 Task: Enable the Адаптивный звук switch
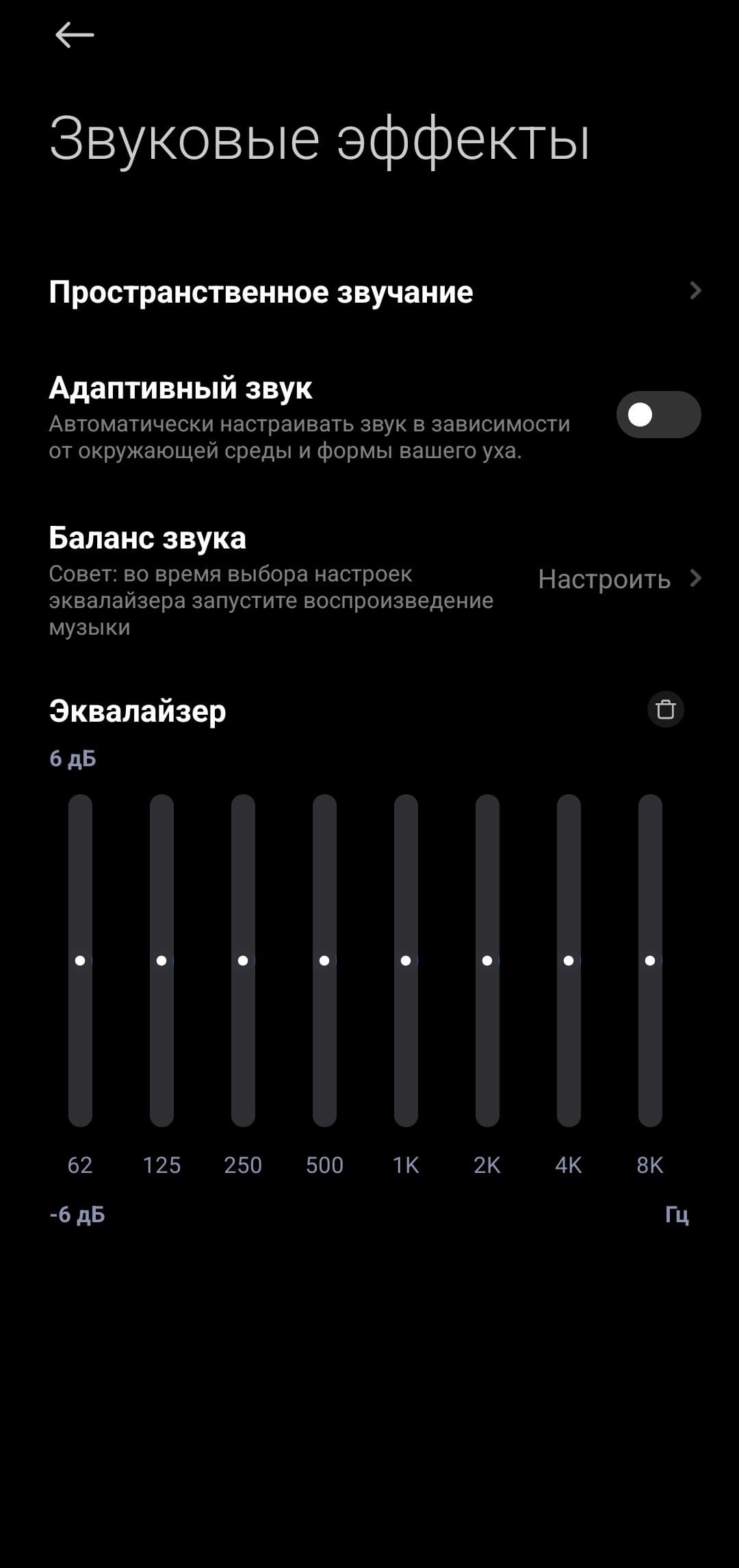[x=658, y=415]
